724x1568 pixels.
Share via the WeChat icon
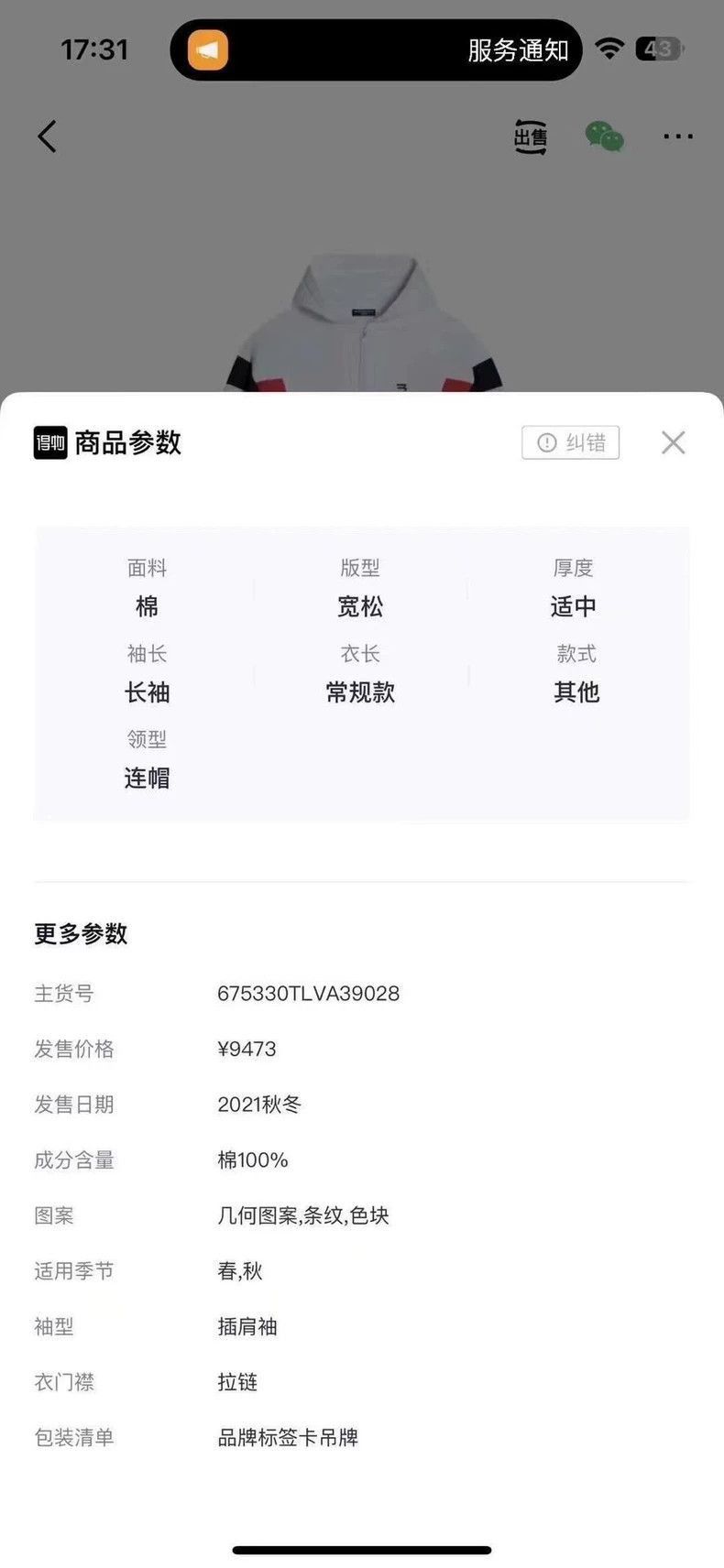[605, 137]
